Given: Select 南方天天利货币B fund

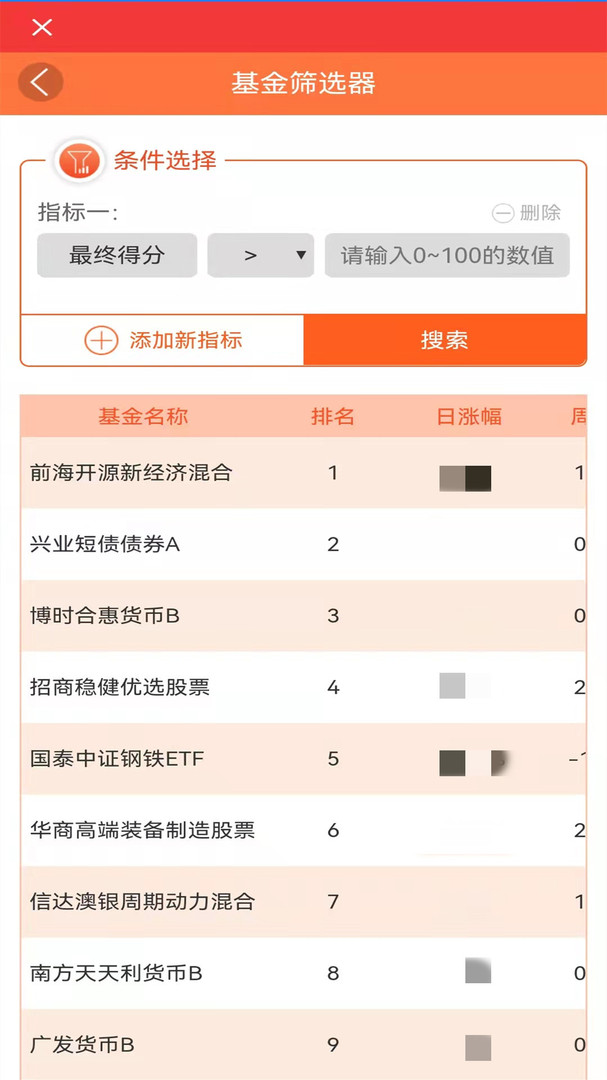Looking at the screenshot, I should (117, 973).
